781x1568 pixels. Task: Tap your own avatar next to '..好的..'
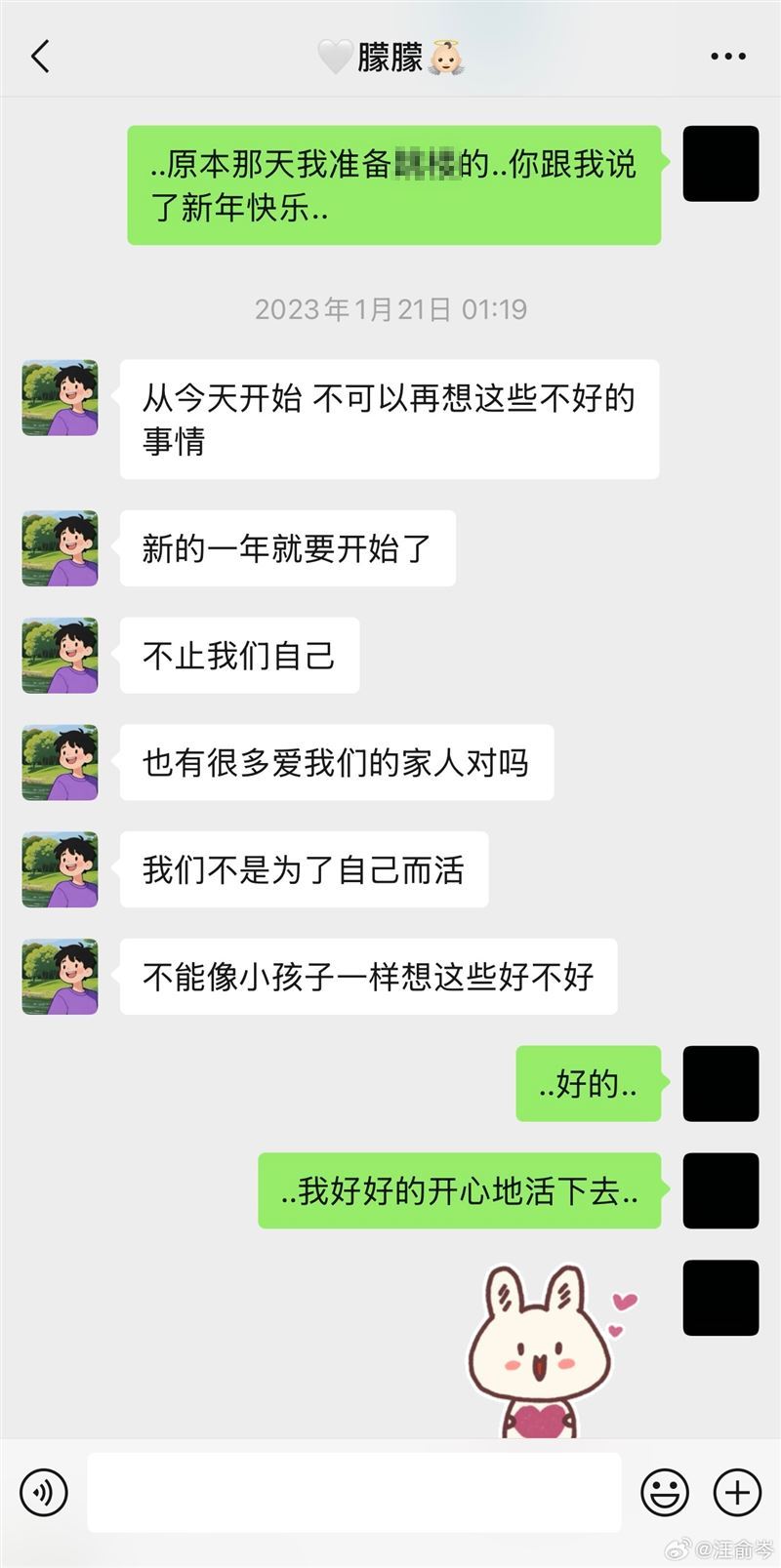pos(720,1085)
